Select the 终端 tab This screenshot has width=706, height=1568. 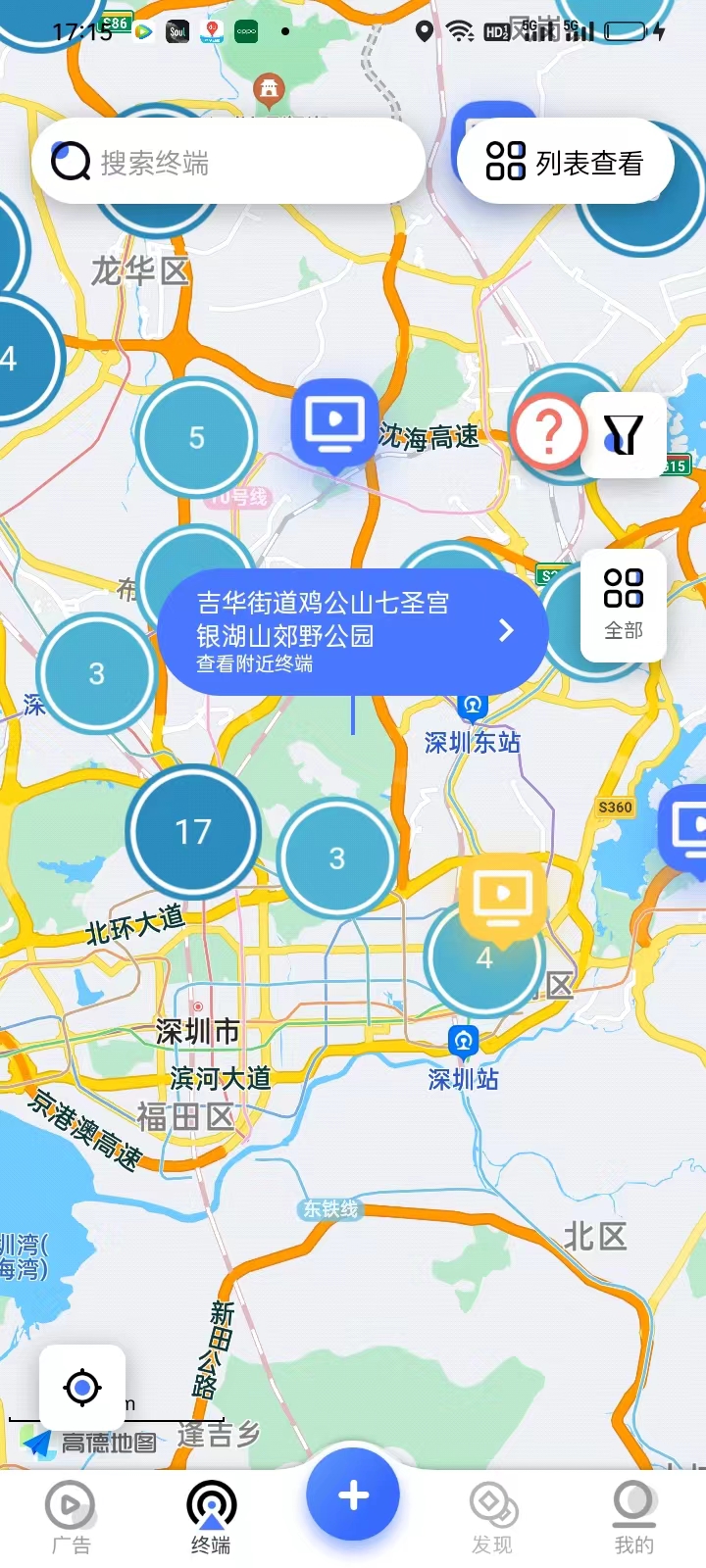211,1517
